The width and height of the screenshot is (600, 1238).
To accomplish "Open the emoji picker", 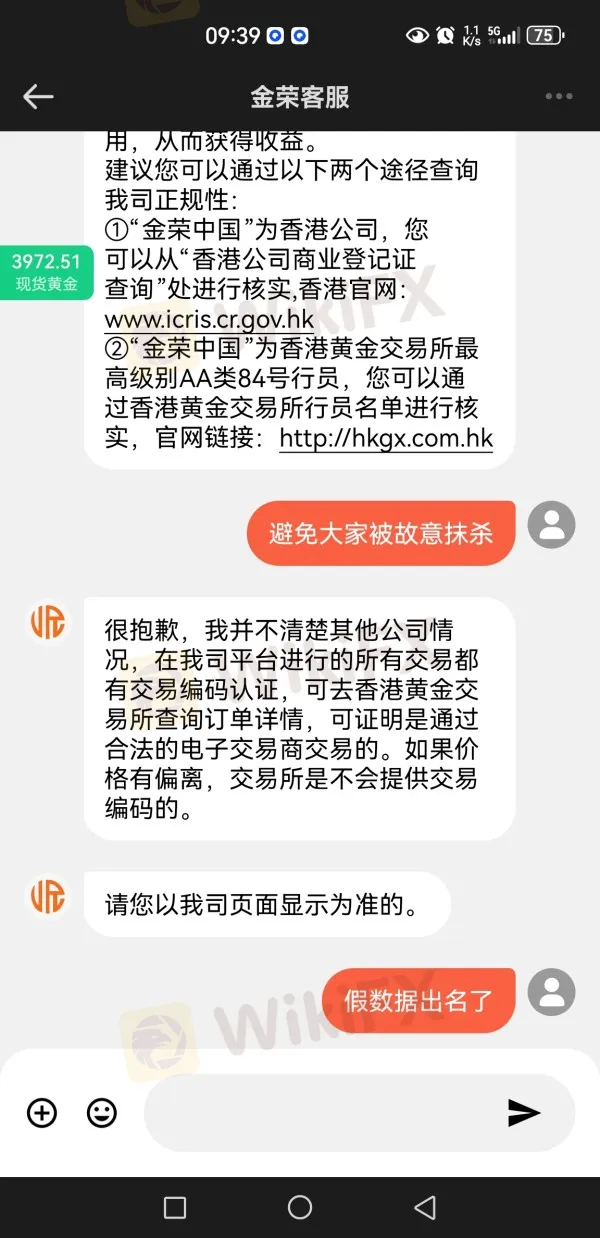I will point(101,1112).
